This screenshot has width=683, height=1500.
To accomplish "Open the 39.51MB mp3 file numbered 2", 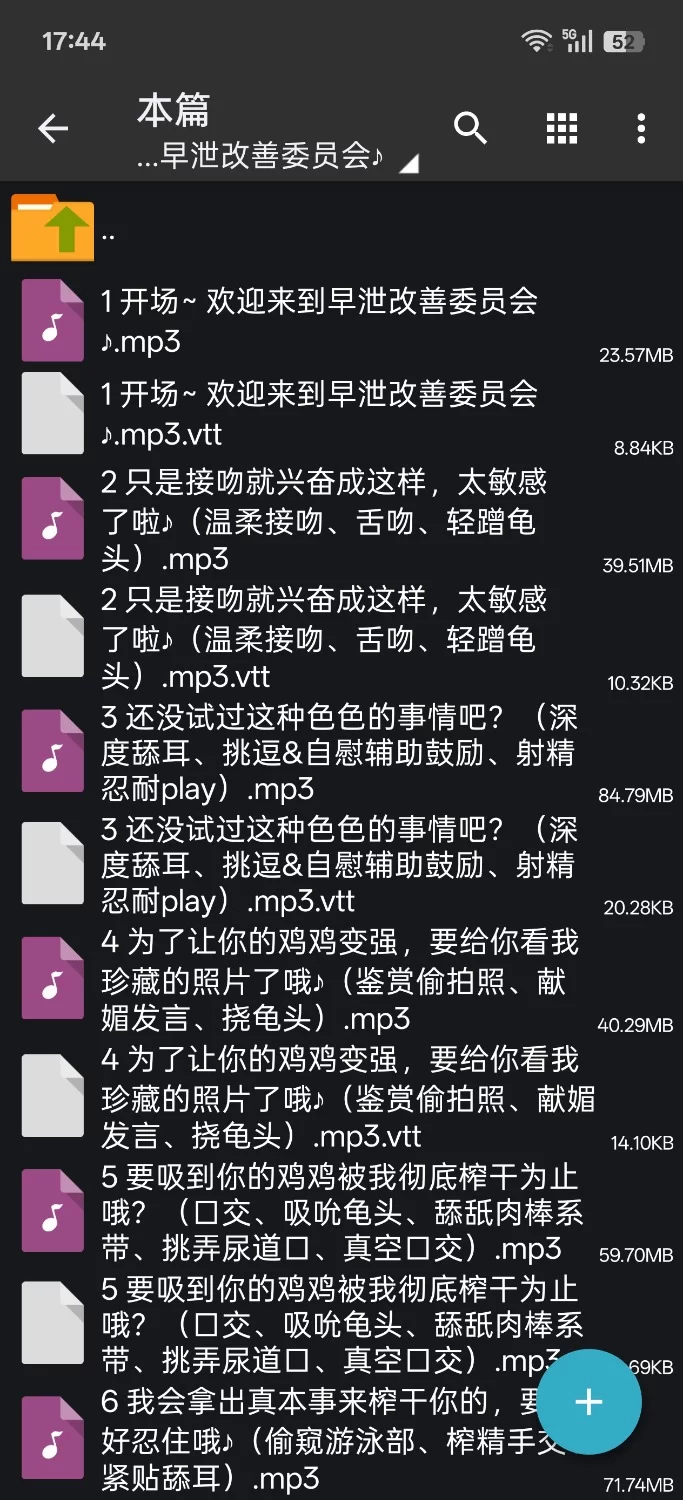I will [x=320, y=521].
